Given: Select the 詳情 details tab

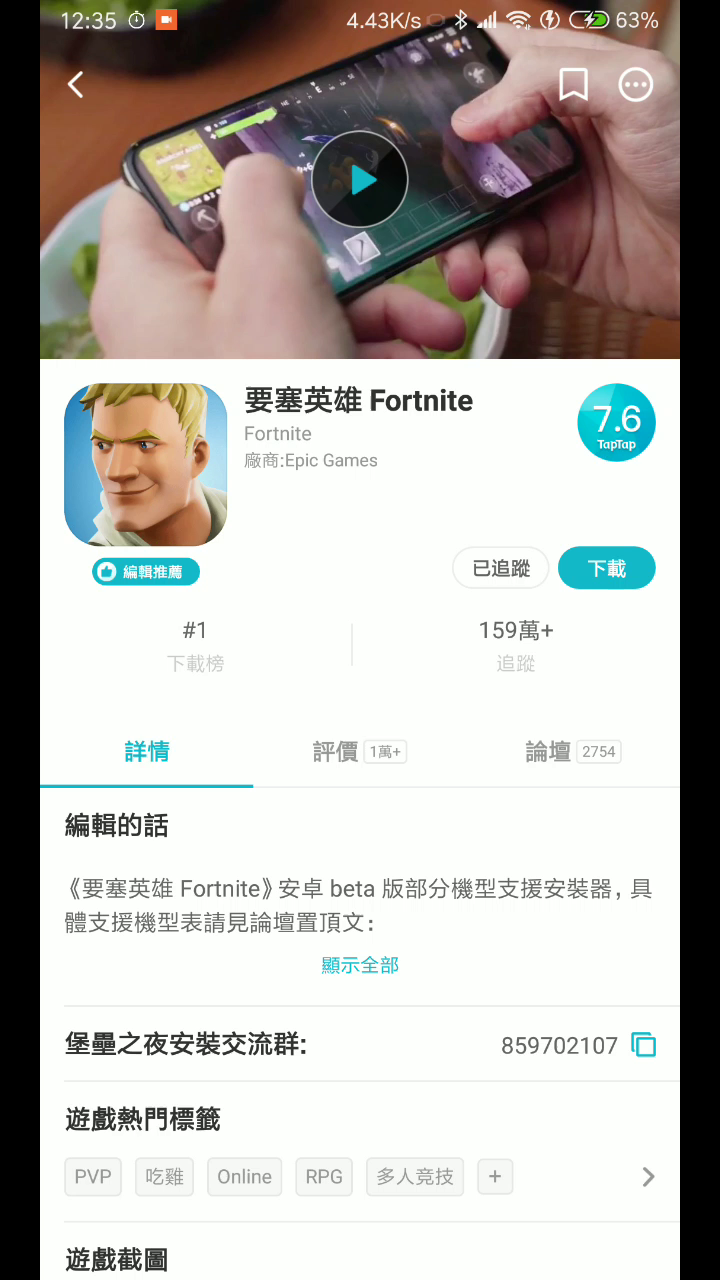Looking at the screenshot, I should pyautogui.click(x=147, y=752).
